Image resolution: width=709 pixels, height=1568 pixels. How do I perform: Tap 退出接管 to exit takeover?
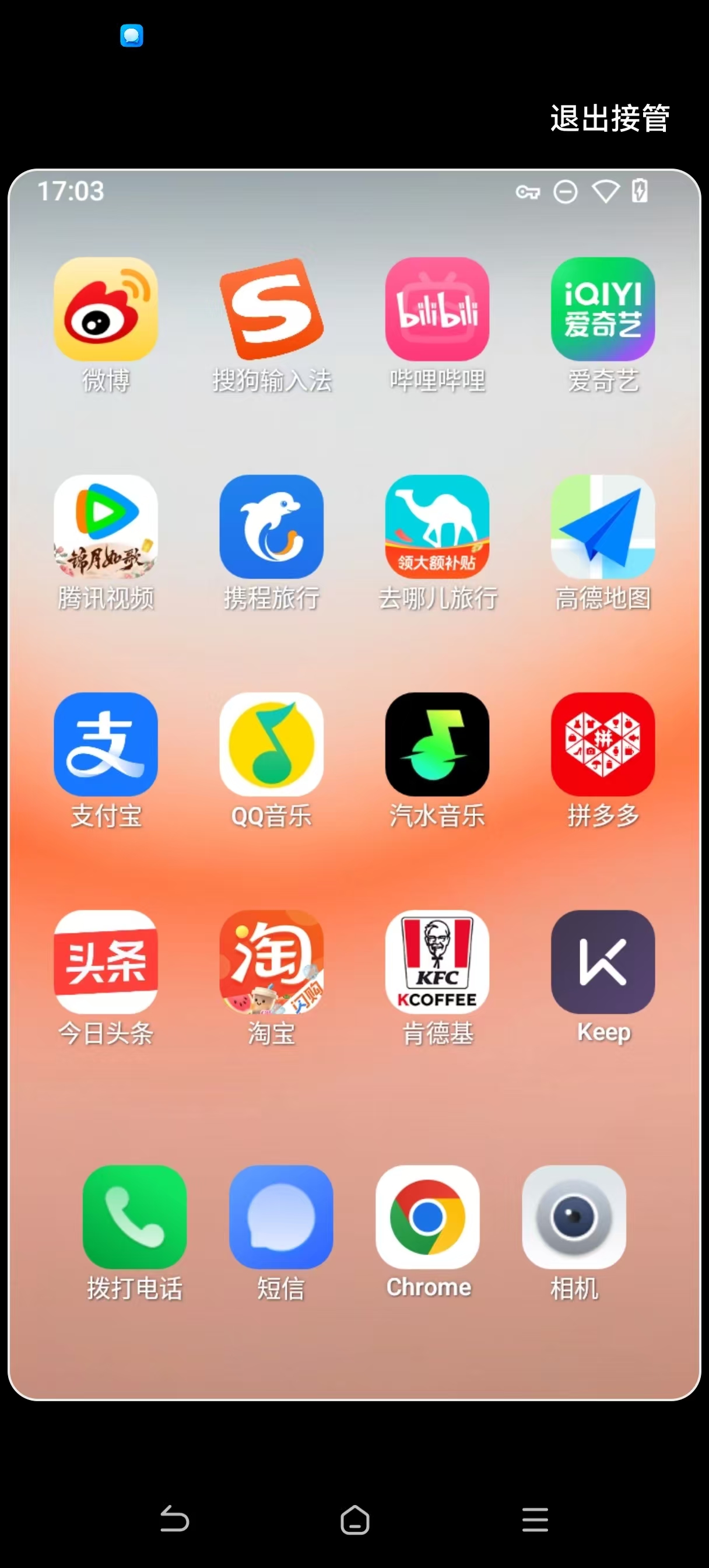click(x=610, y=118)
